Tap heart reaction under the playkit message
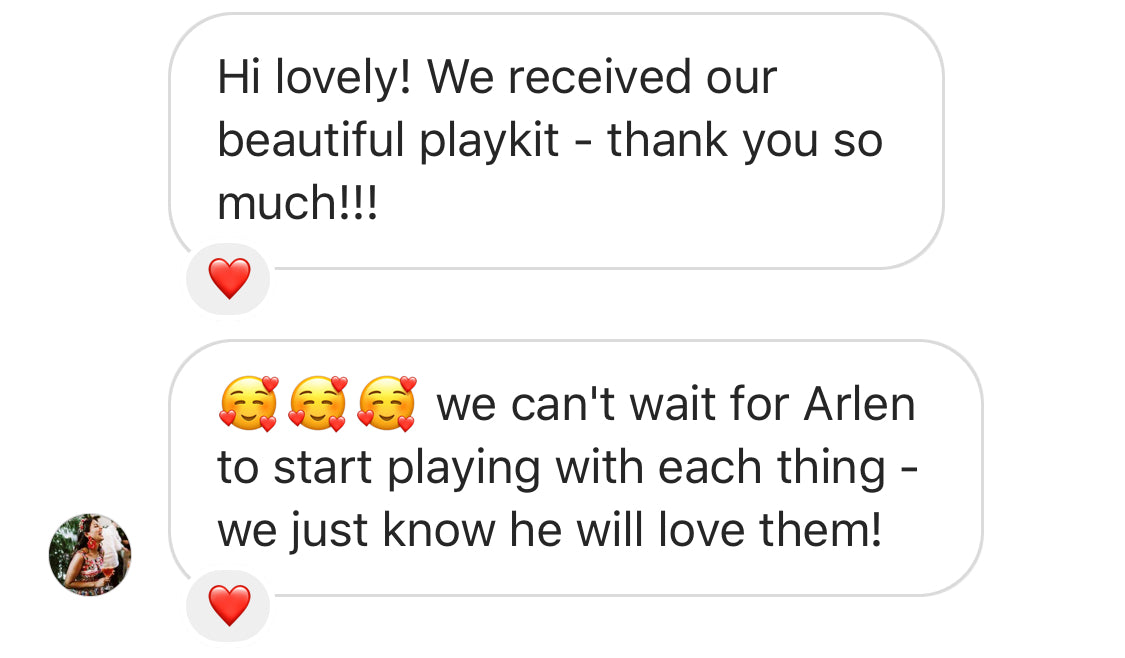The width and height of the screenshot is (1125, 658). click(x=229, y=278)
